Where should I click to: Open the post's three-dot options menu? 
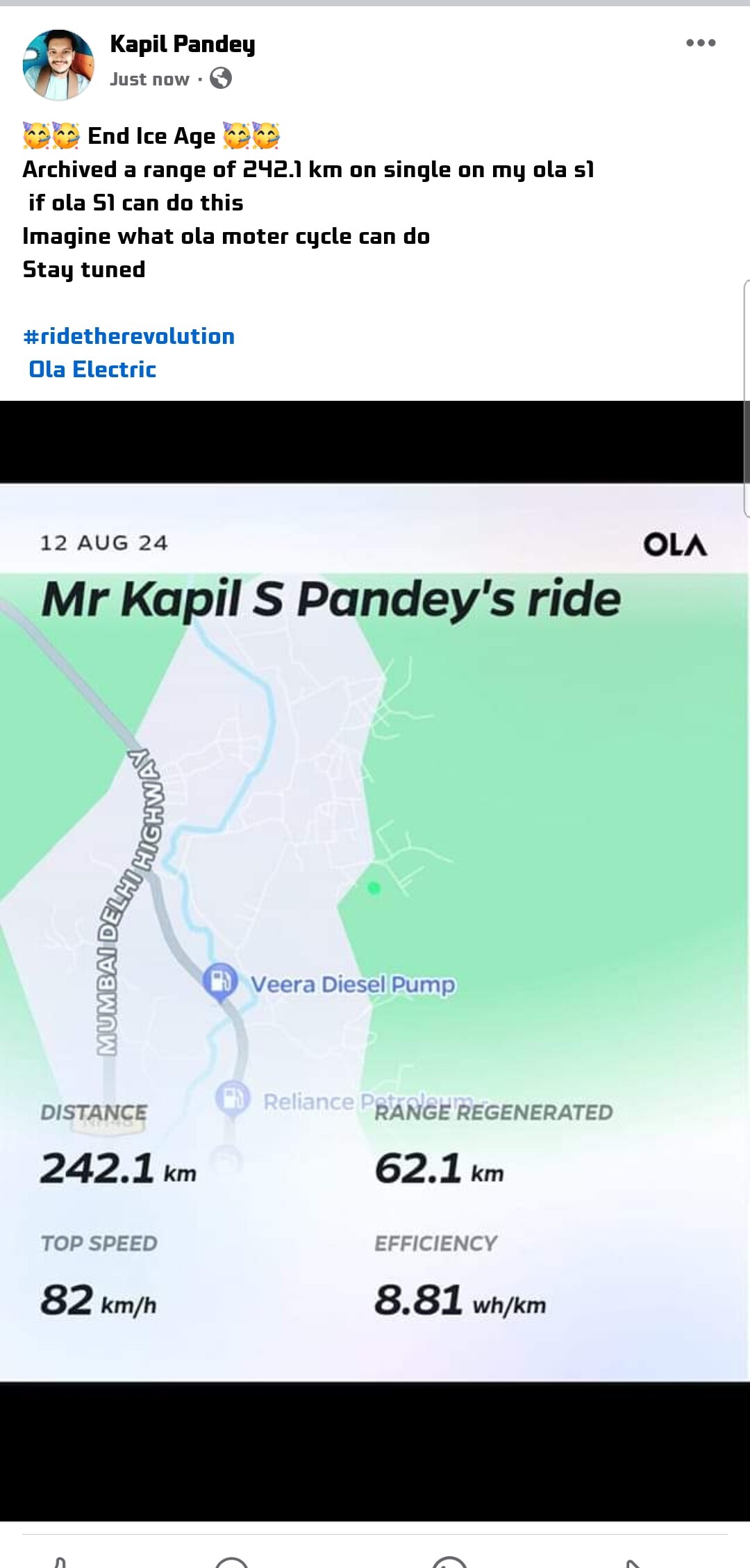(x=700, y=43)
